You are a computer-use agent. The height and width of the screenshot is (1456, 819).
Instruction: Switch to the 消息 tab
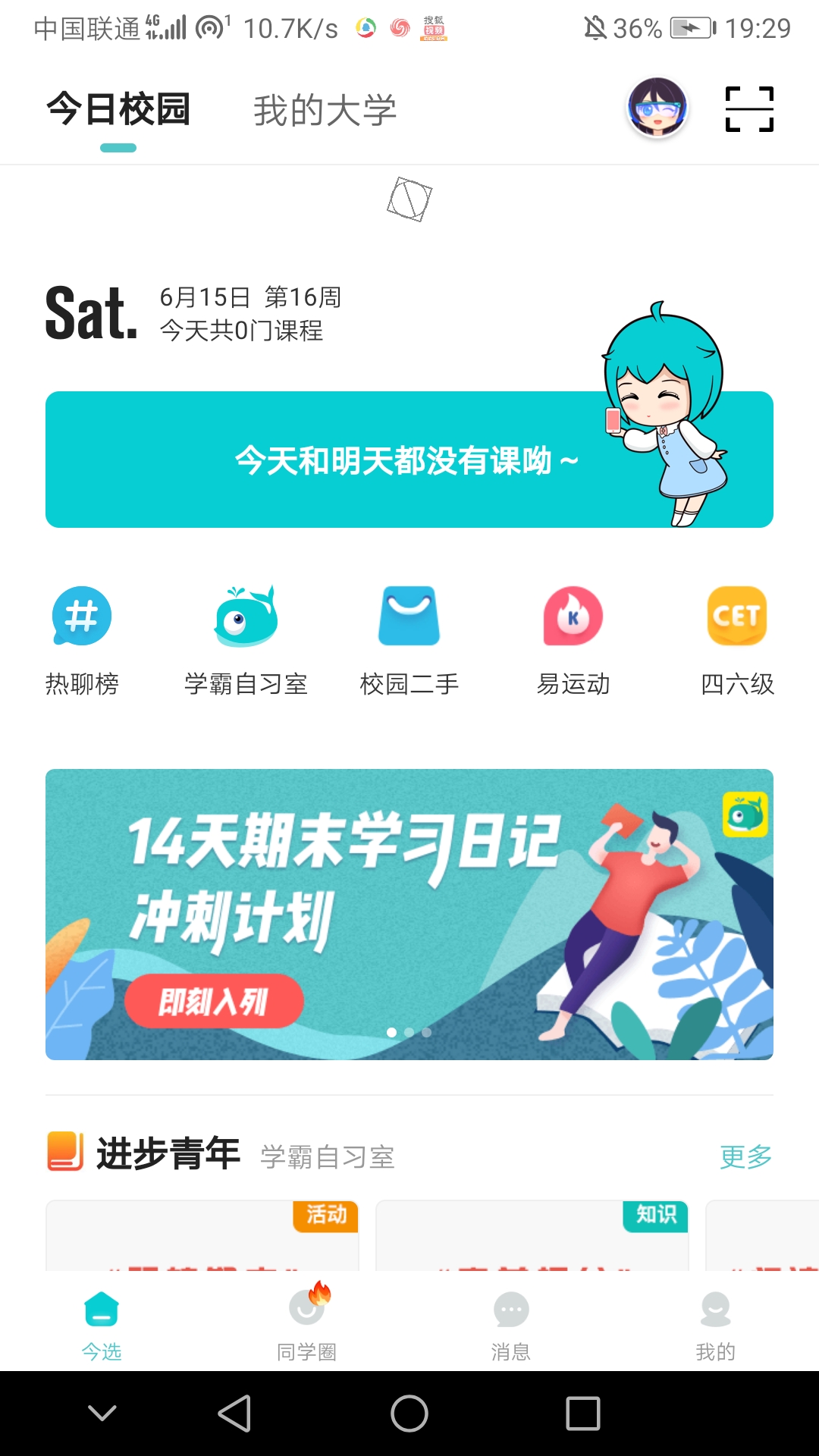tap(511, 1323)
